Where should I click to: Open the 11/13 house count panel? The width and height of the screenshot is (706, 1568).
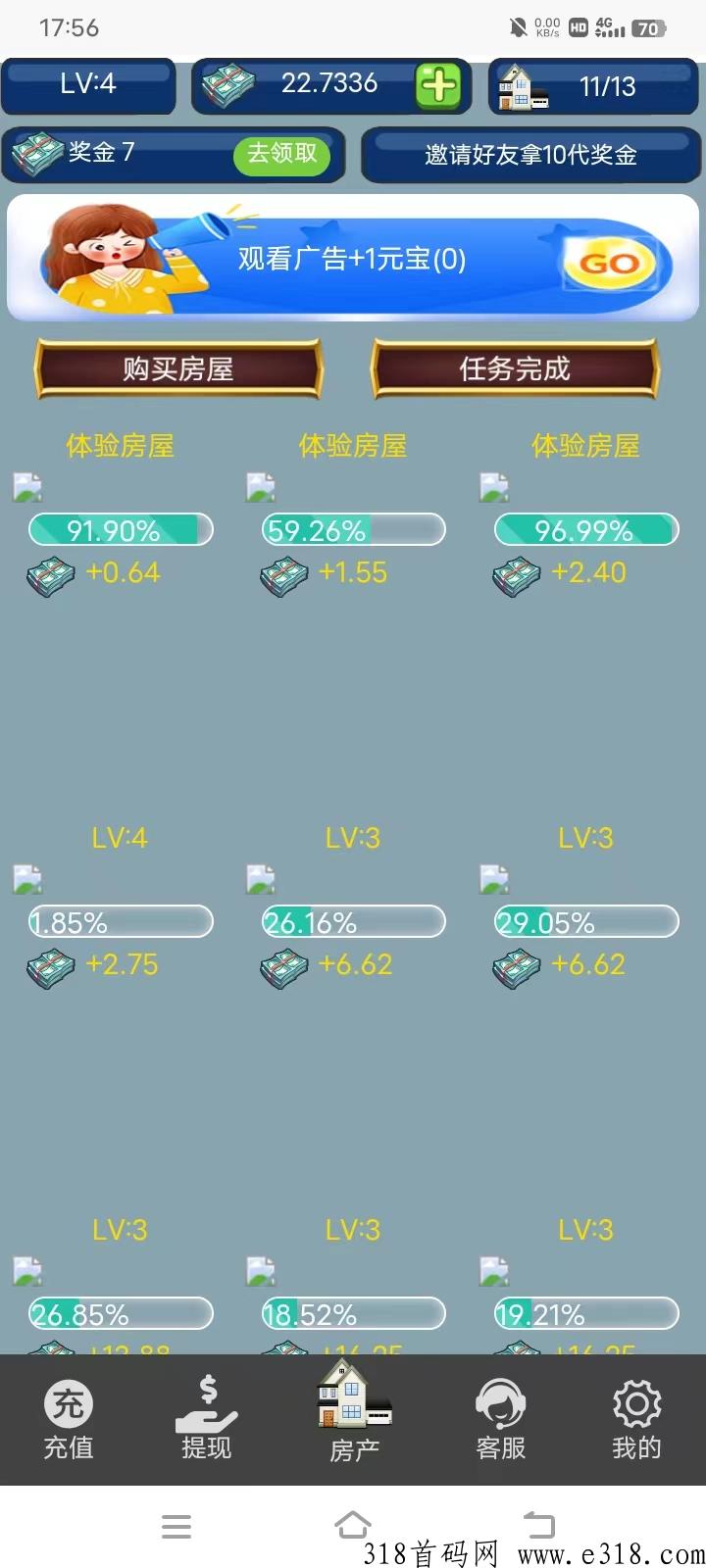[x=594, y=86]
